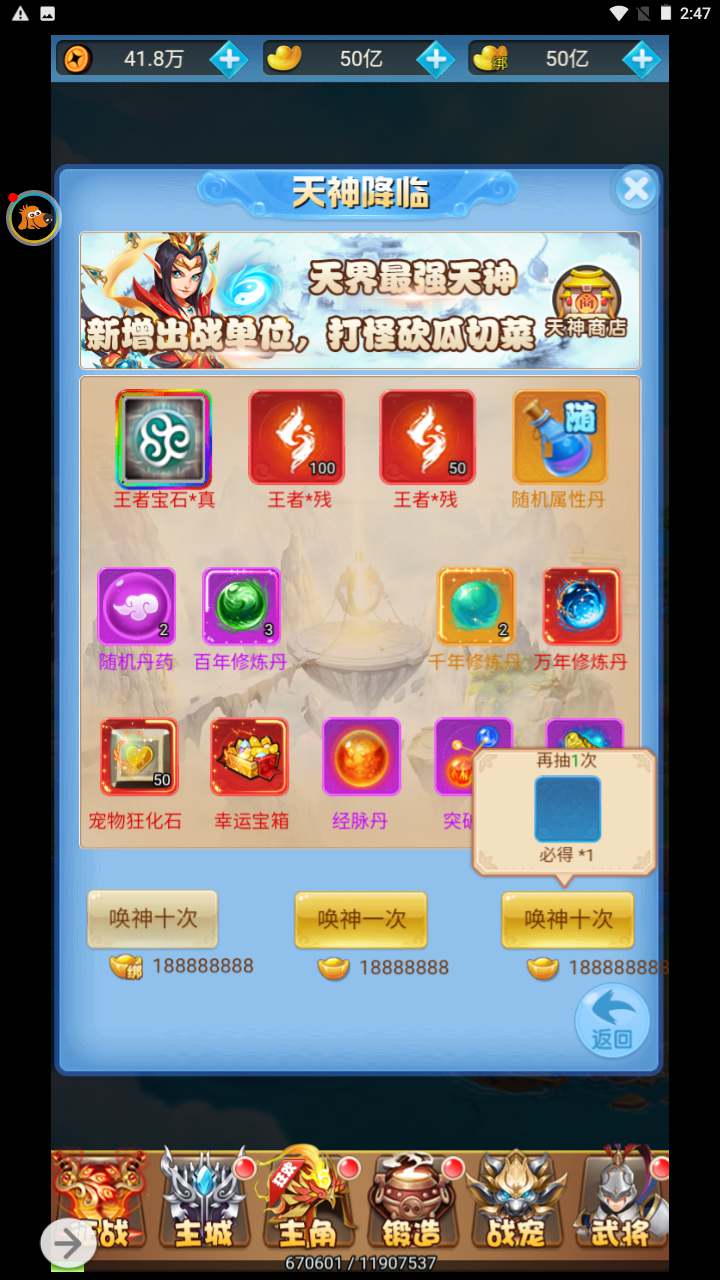View the 王者宝石*真 item

[x=164, y=438]
